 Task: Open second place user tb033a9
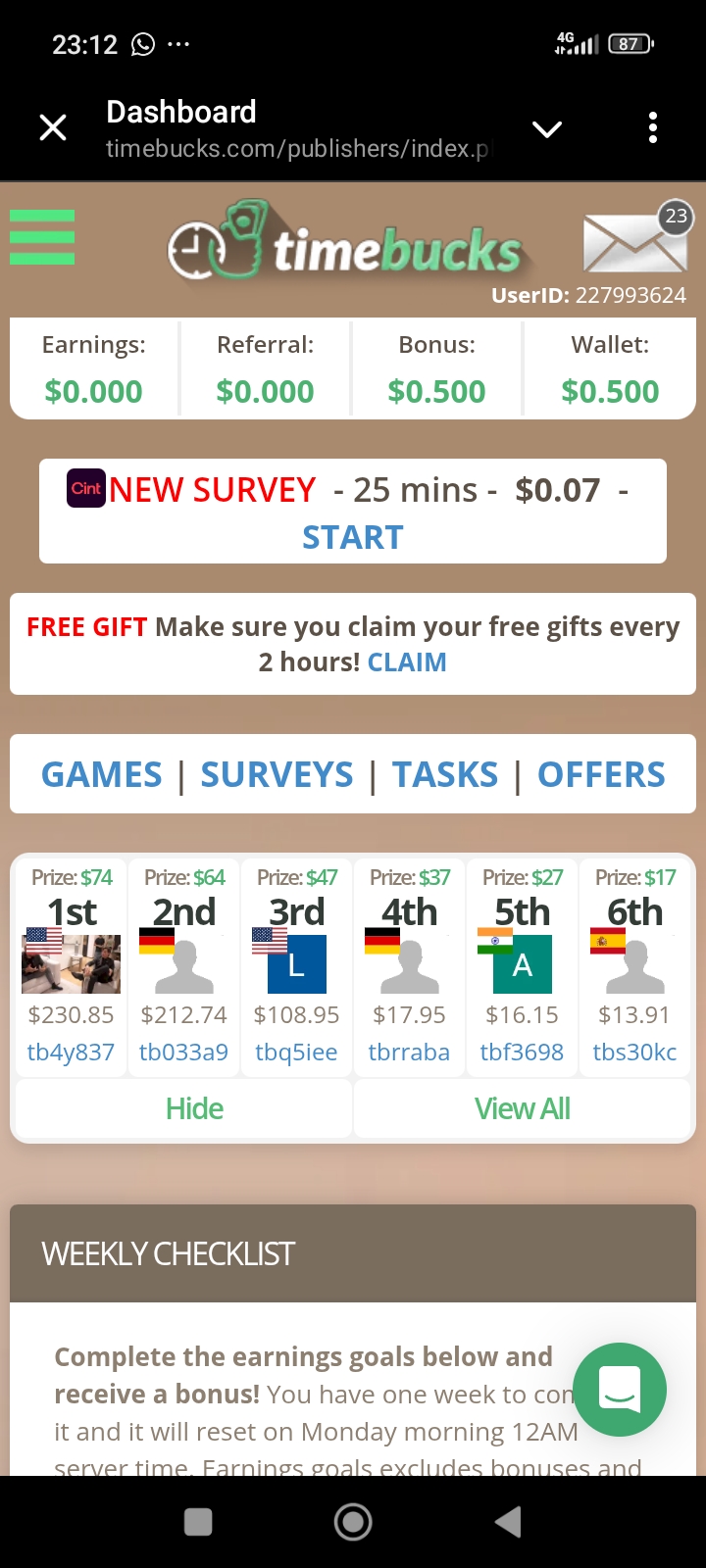point(183,1053)
